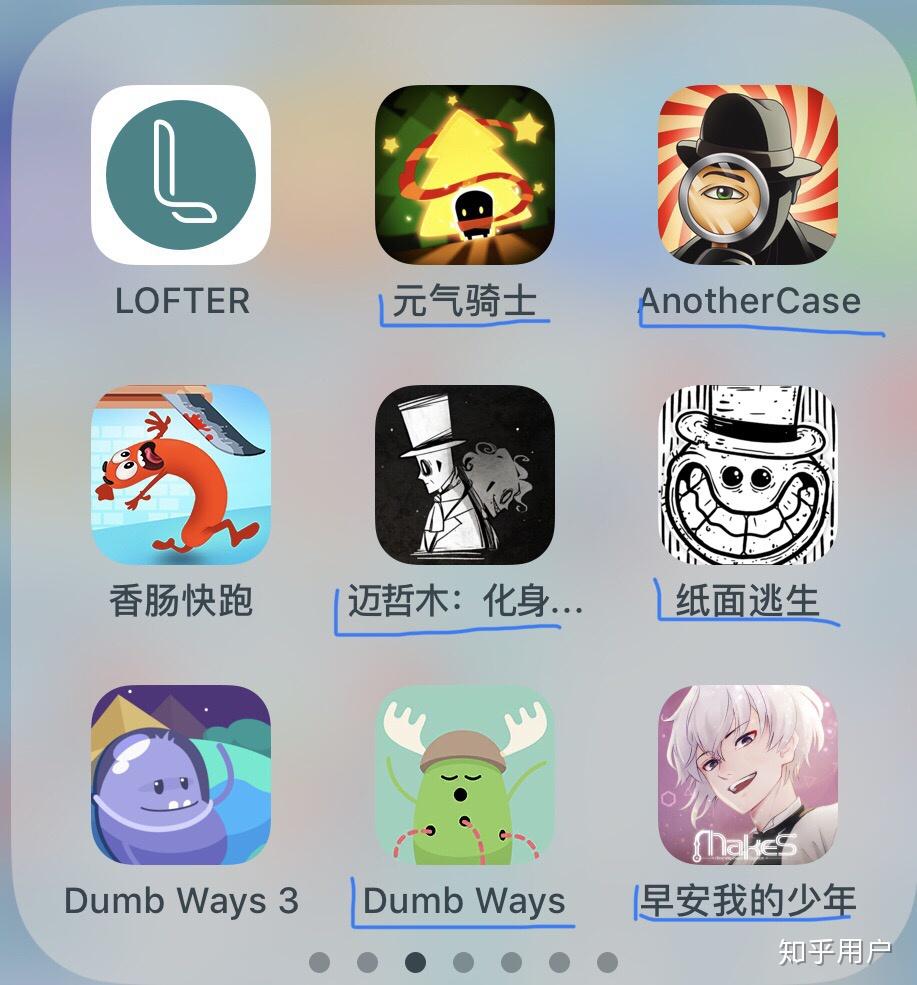This screenshot has width=917, height=985.
Task: Launch the Dumb Ways app
Action: [464, 775]
